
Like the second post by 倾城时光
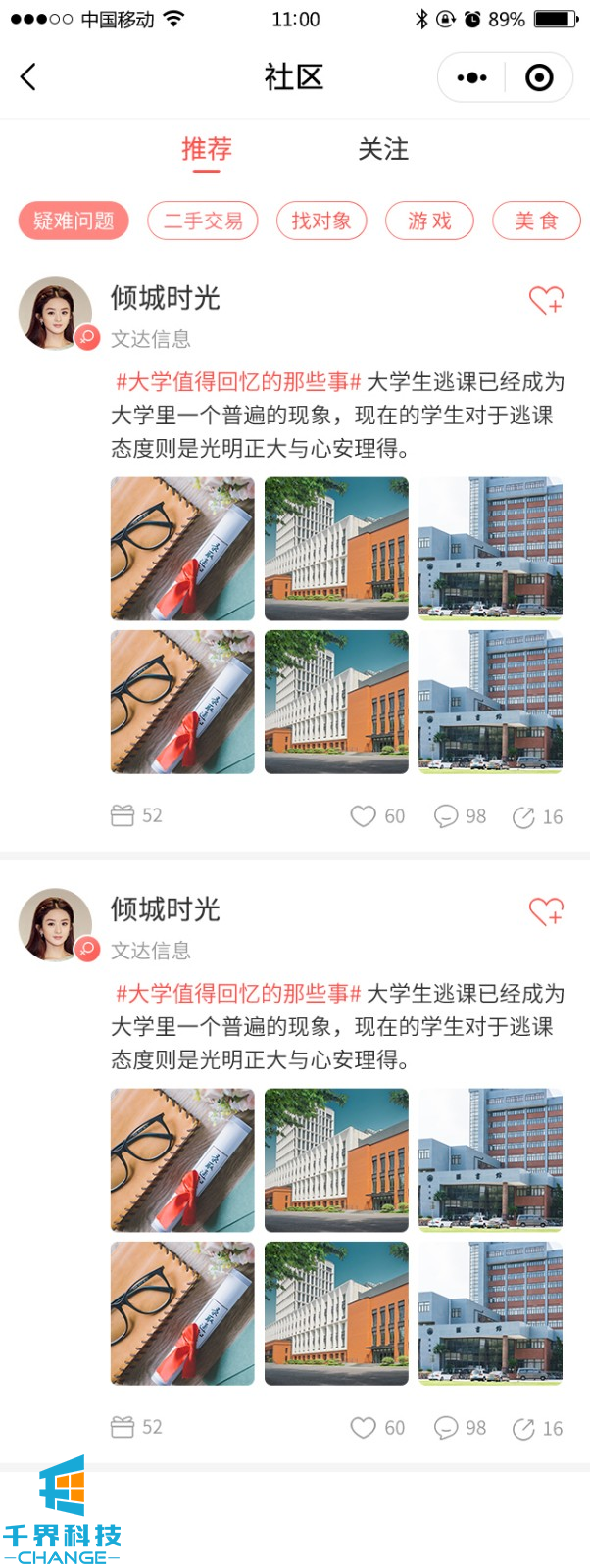364,1427
